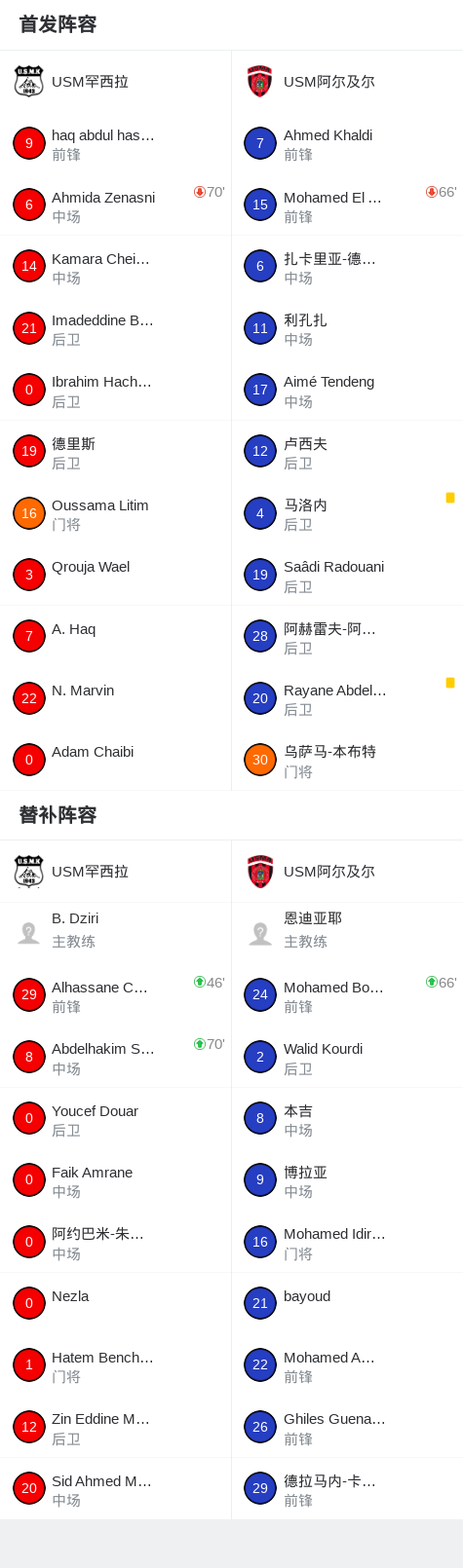View 德里斯 player details
Viewport: 463px width, 1568px height.
pyautogui.click(x=115, y=452)
